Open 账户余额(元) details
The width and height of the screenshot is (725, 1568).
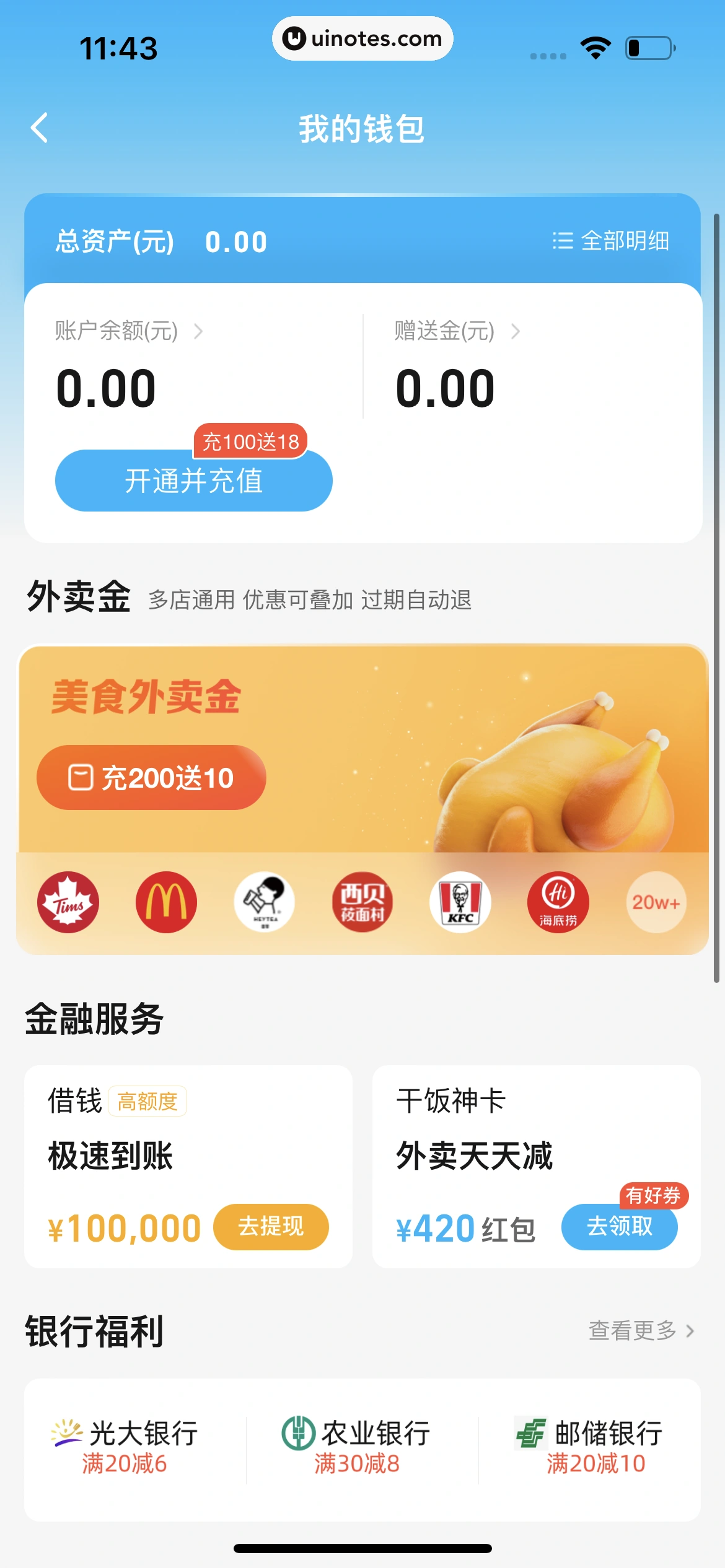point(128,331)
